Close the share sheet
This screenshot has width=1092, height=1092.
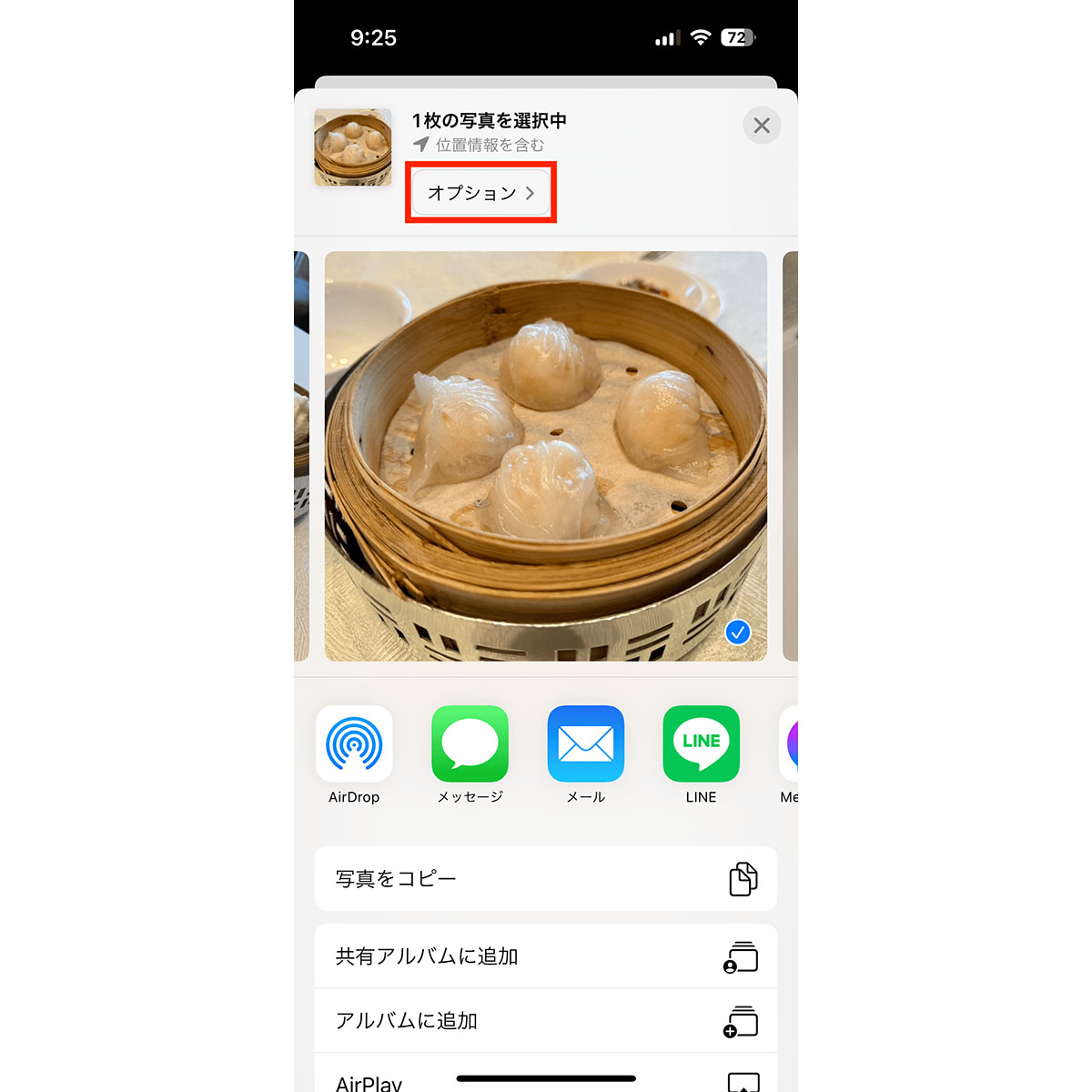point(762,126)
